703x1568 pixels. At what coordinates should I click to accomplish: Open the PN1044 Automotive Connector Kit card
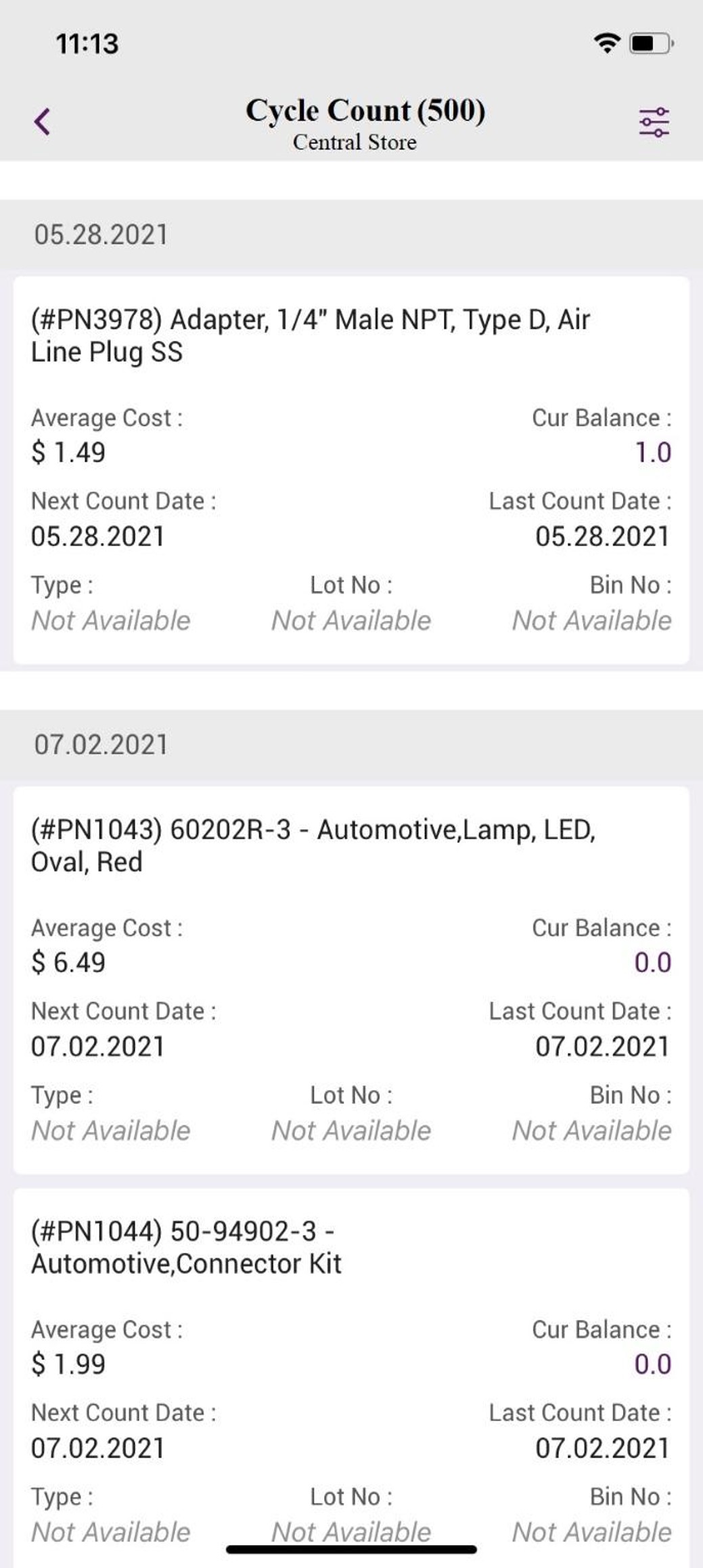(x=351, y=1377)
